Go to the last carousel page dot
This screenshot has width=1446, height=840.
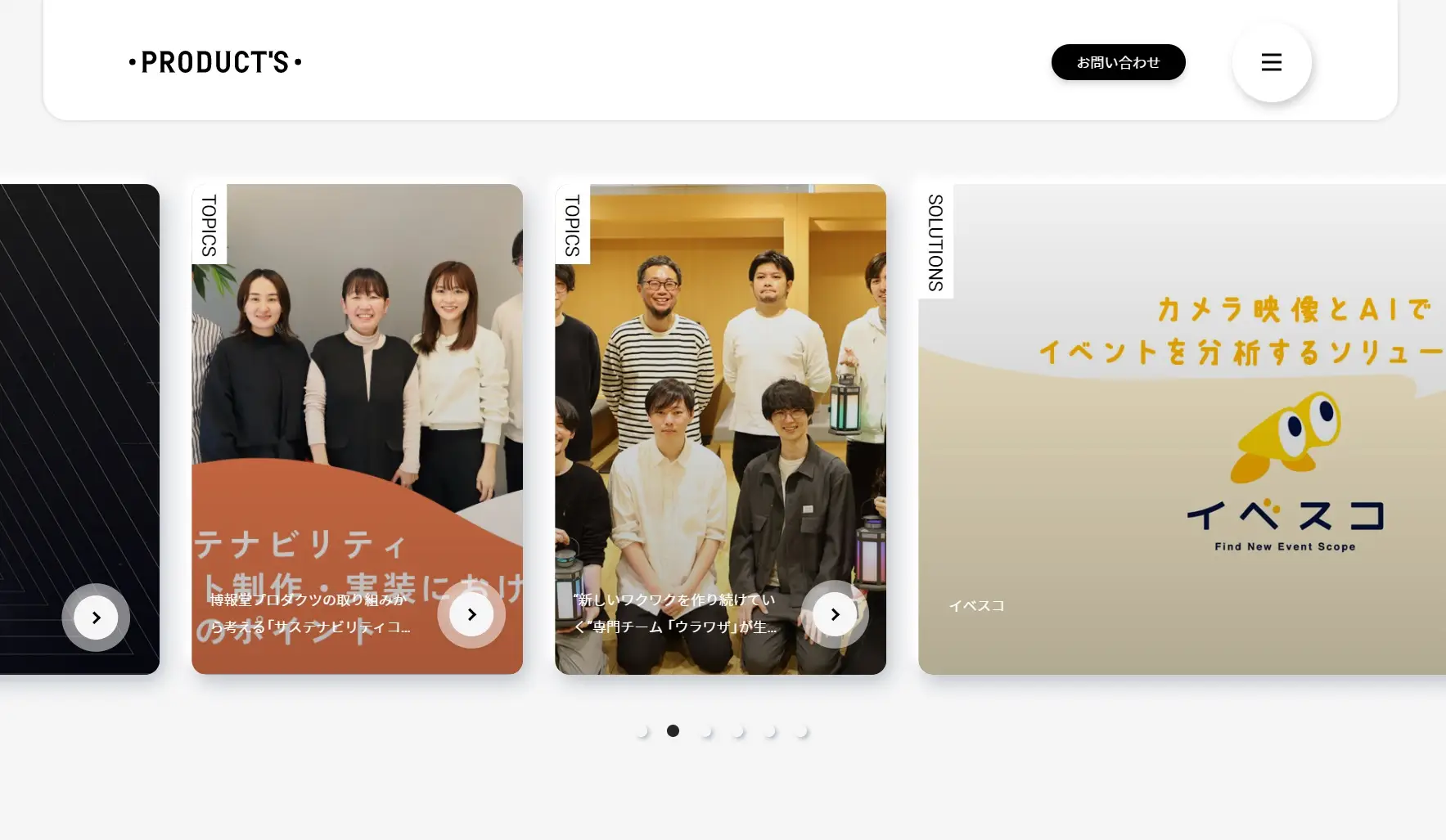point(802,731)
